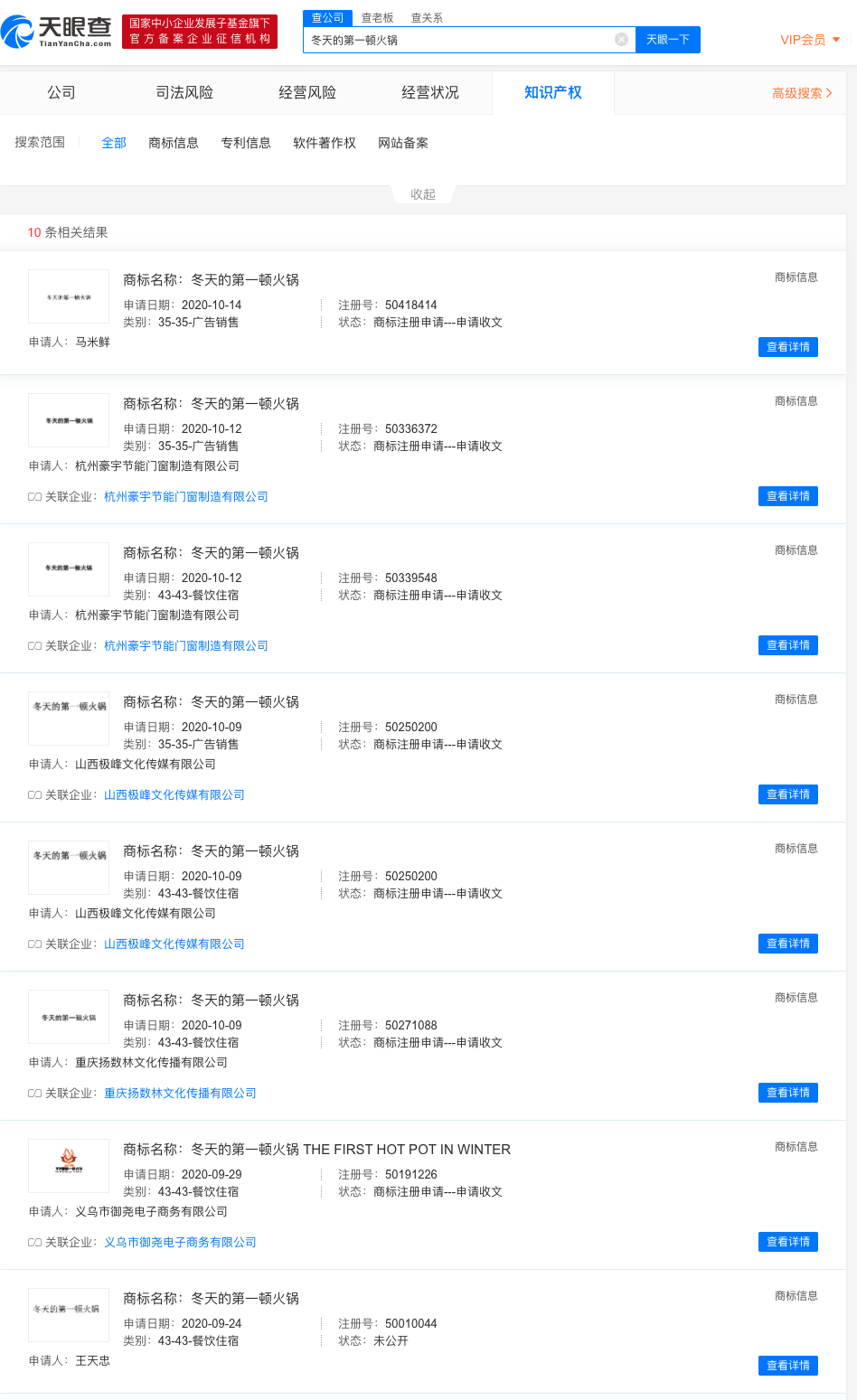
Task: Filter results by 网站备案
Action: [x=403, y=143]
